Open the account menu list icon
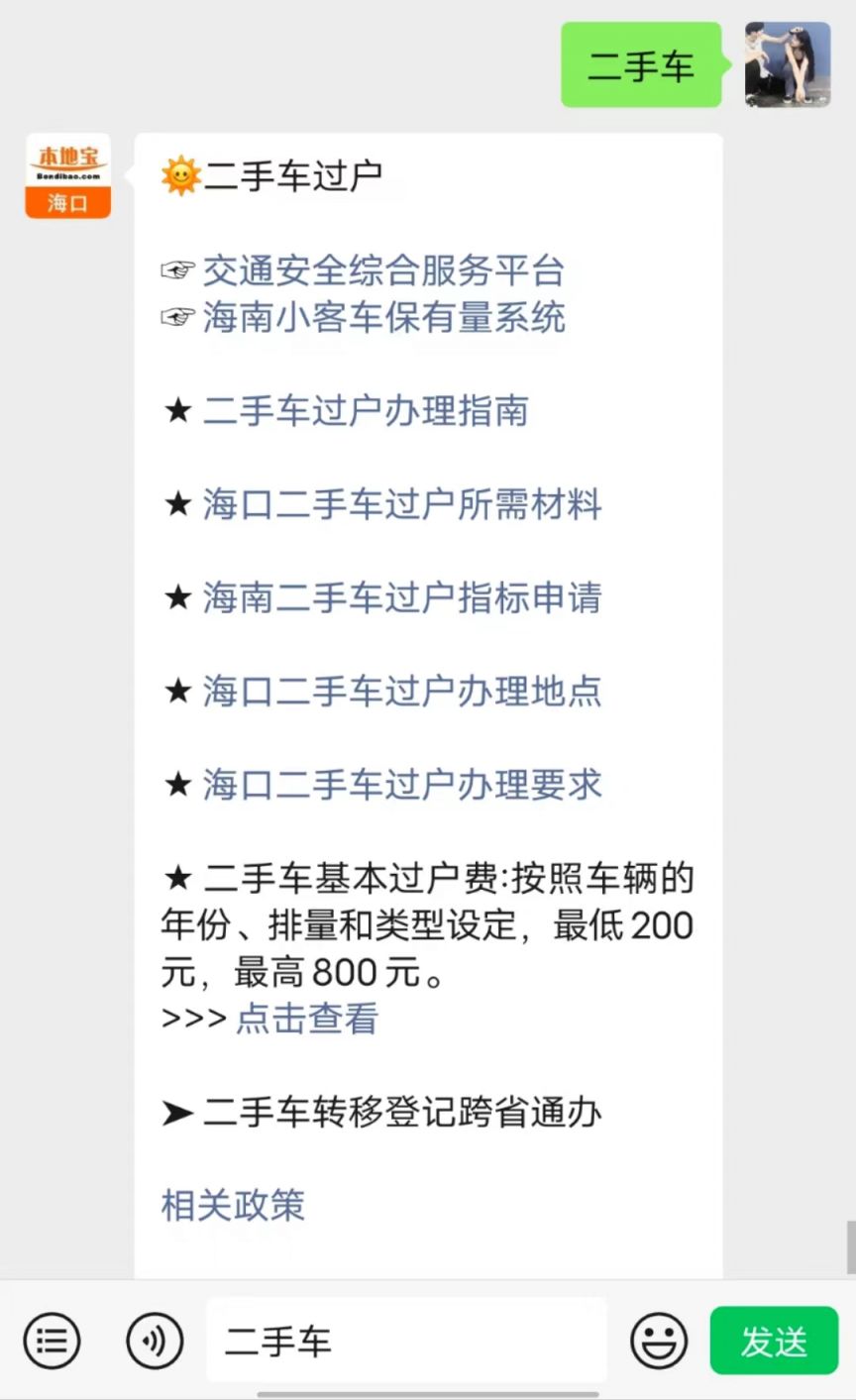856x1400 pixels. (x=52, y=1342)
